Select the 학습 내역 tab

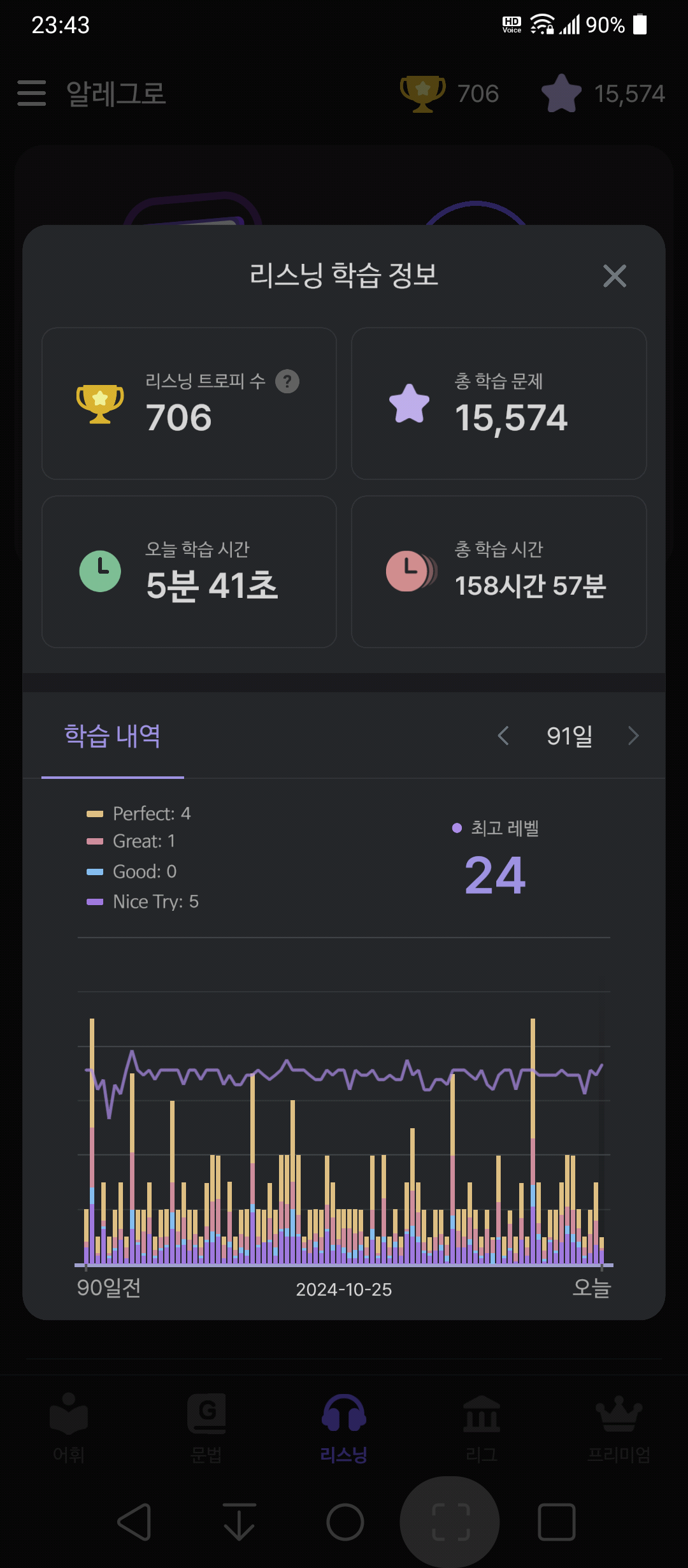click(113, 736)
